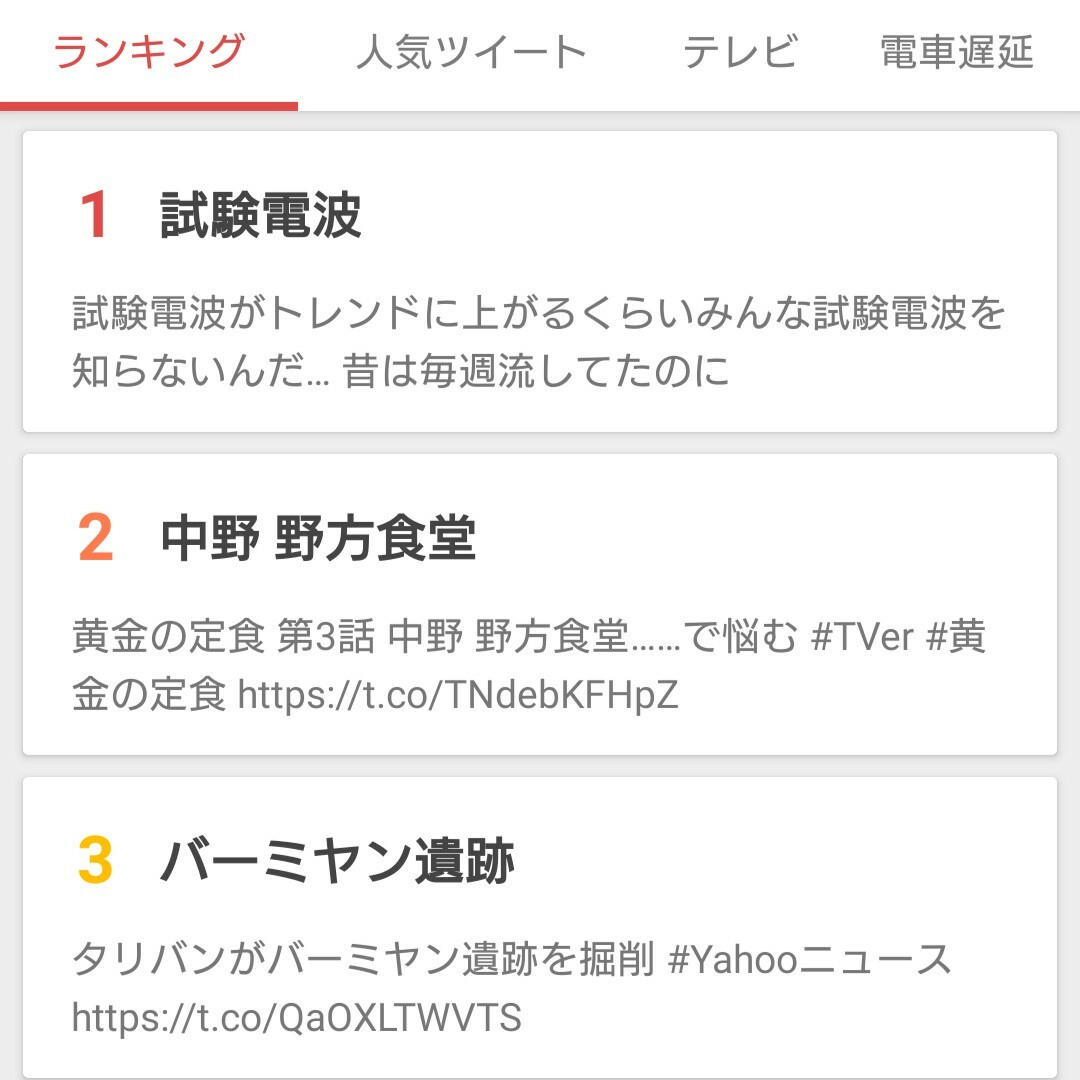Open the rank 1 試験電波 card
The width and height of the screenshot is (1080, 1080).
point(540,282)
